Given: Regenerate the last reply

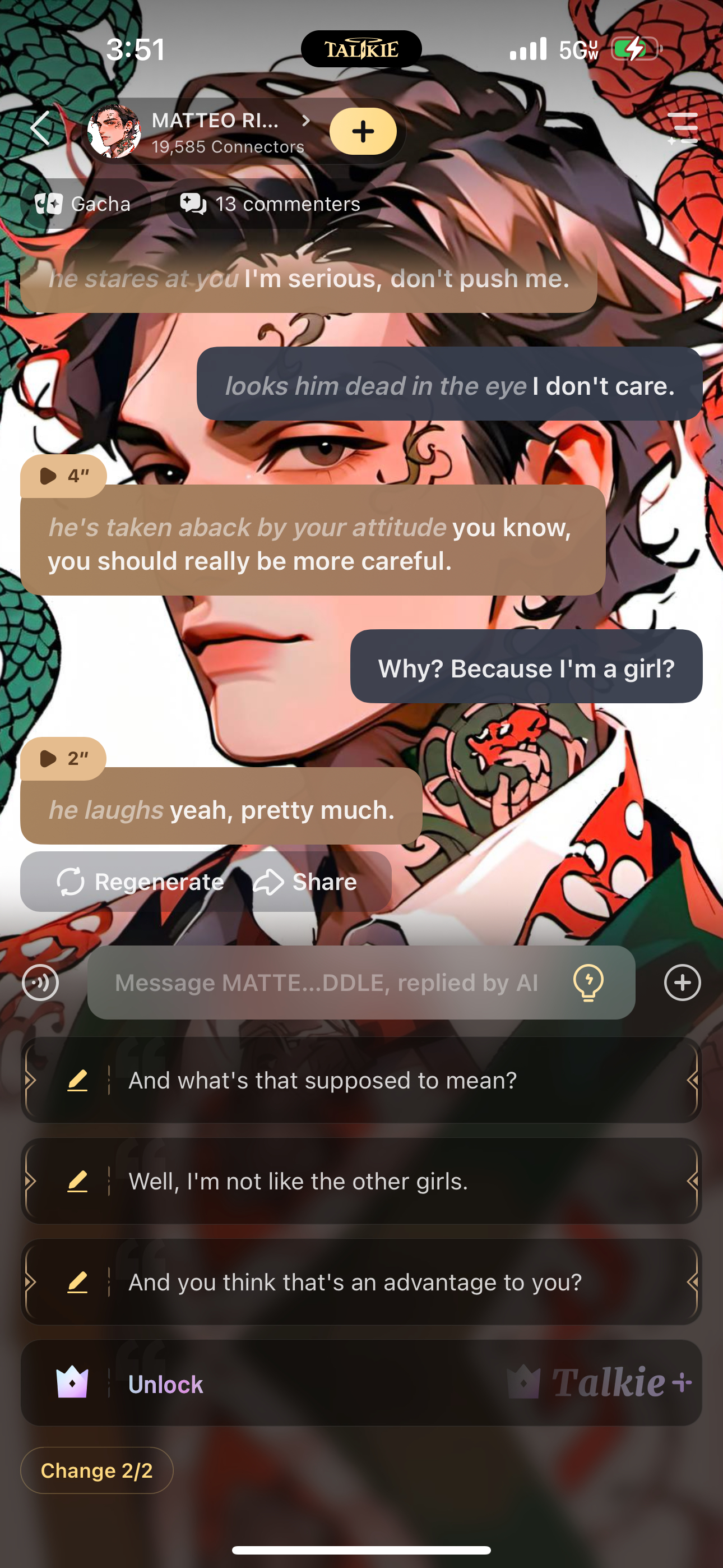Looking at the screenshot, I should click(141, 882).
